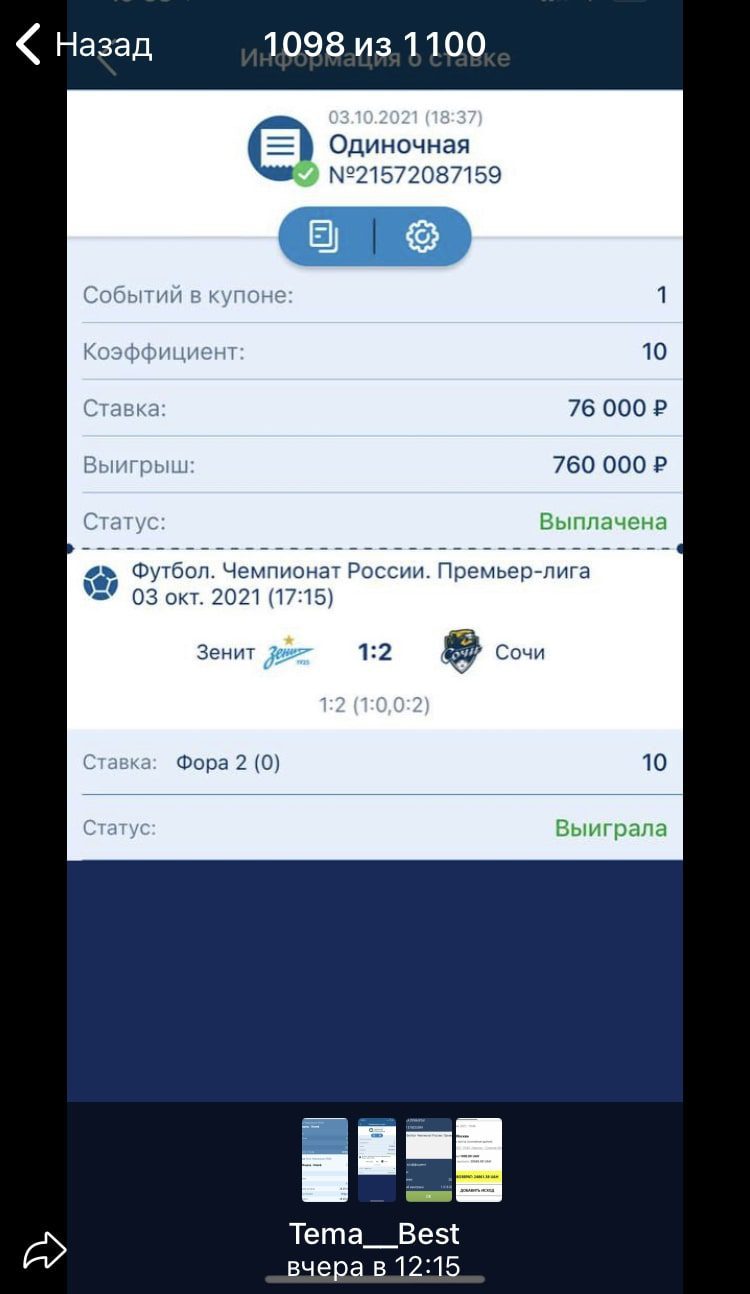This screenshot has width=750, height=1294.
Task: Select the photo counter 1098 из 1100
Action: click(x=374, y=44)
